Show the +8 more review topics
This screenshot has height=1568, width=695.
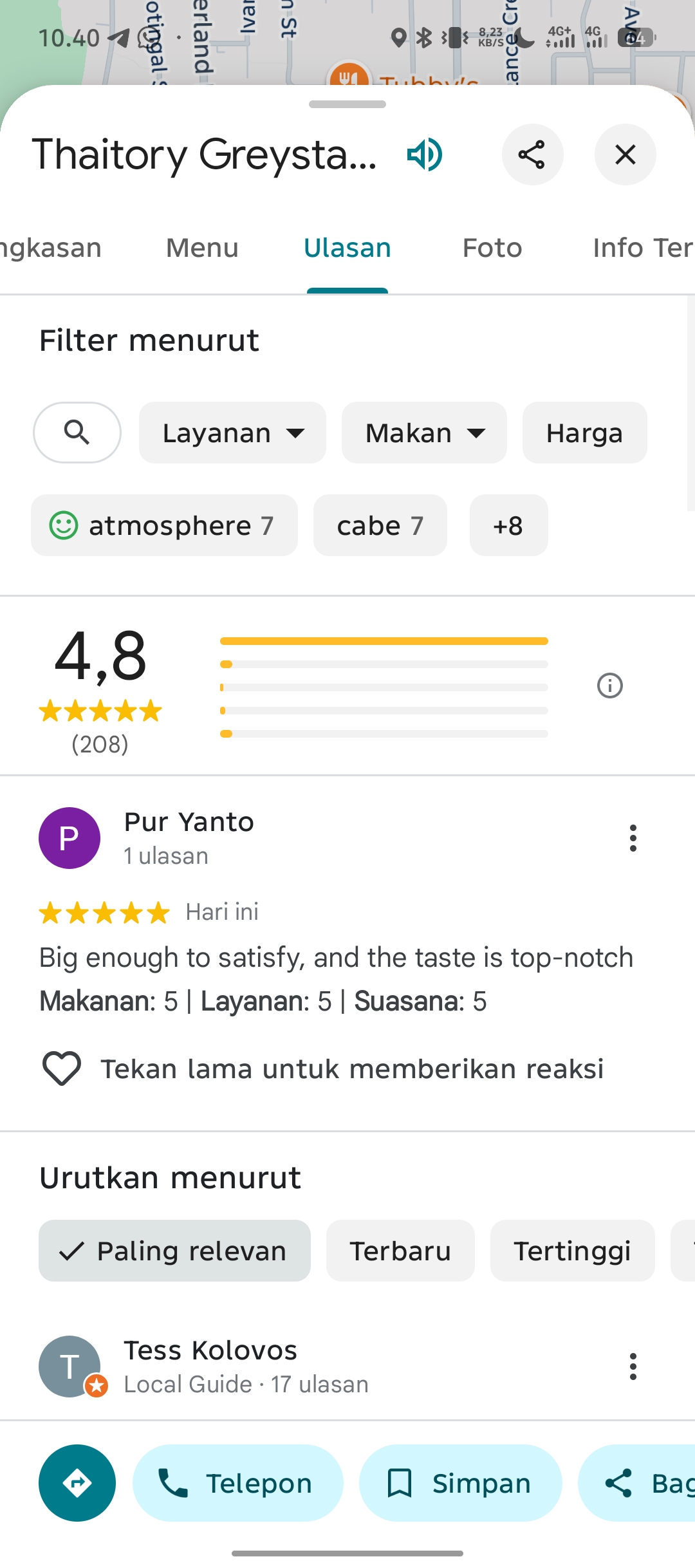[x=508, y=525]
